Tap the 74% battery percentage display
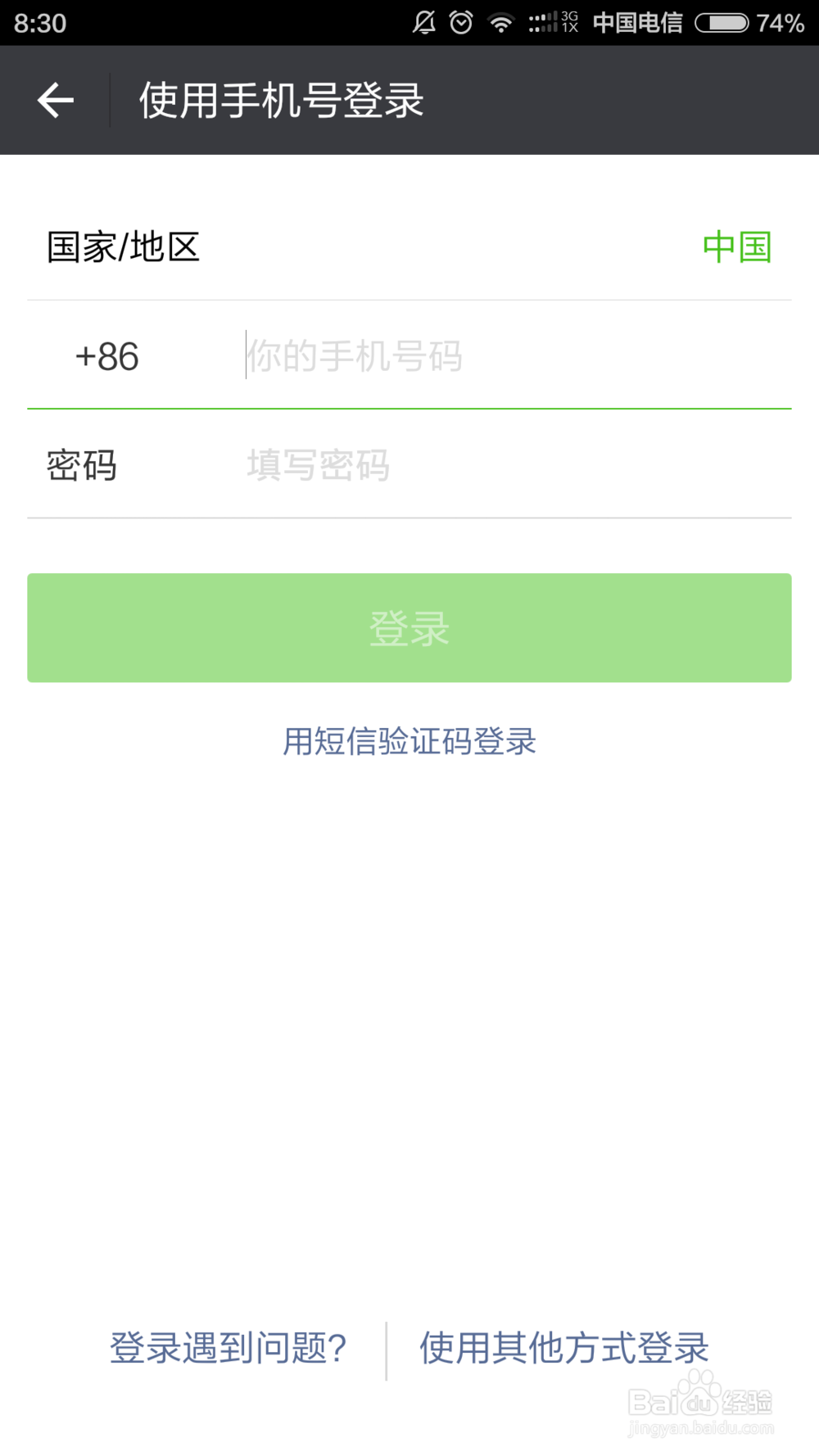This screenshot has height=1456, width=819. click(x=781, y=23)
